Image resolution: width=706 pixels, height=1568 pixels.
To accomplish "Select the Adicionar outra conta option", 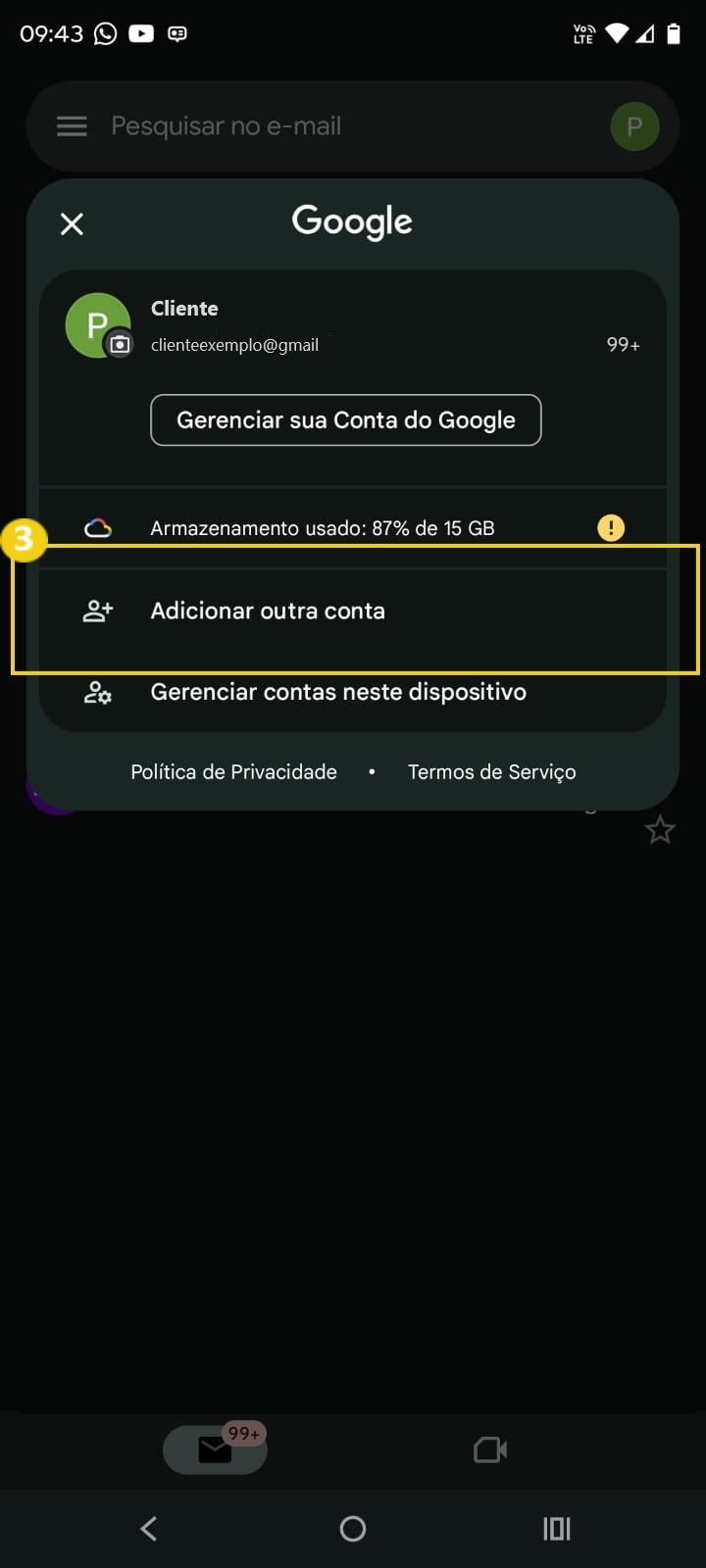I will pos(267,610).
